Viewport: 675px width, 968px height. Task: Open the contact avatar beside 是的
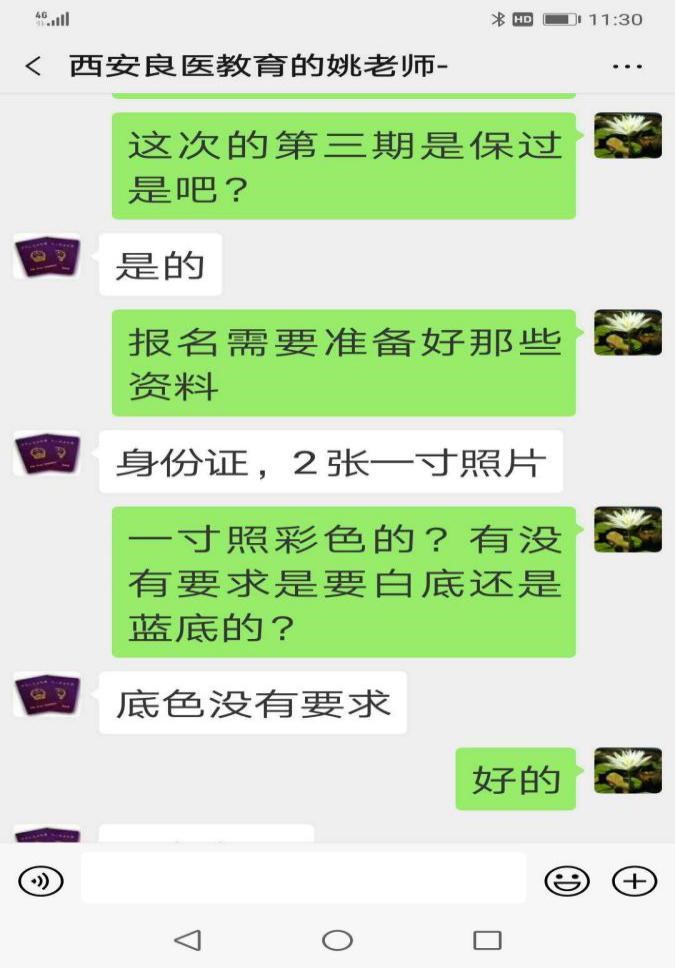coord(47,257)
